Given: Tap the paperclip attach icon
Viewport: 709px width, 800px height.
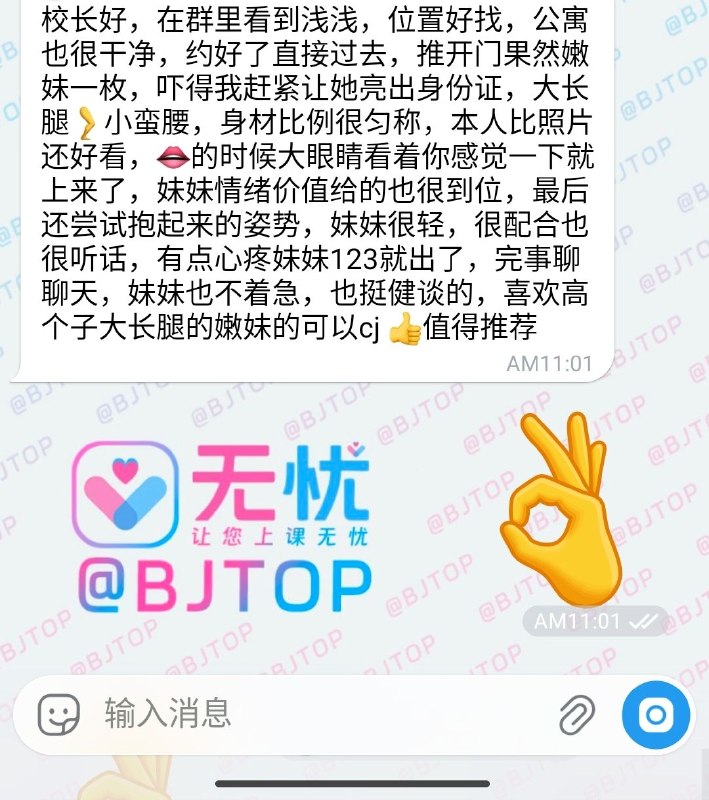Looking at the screenshot, I should (x=577, y=714).
